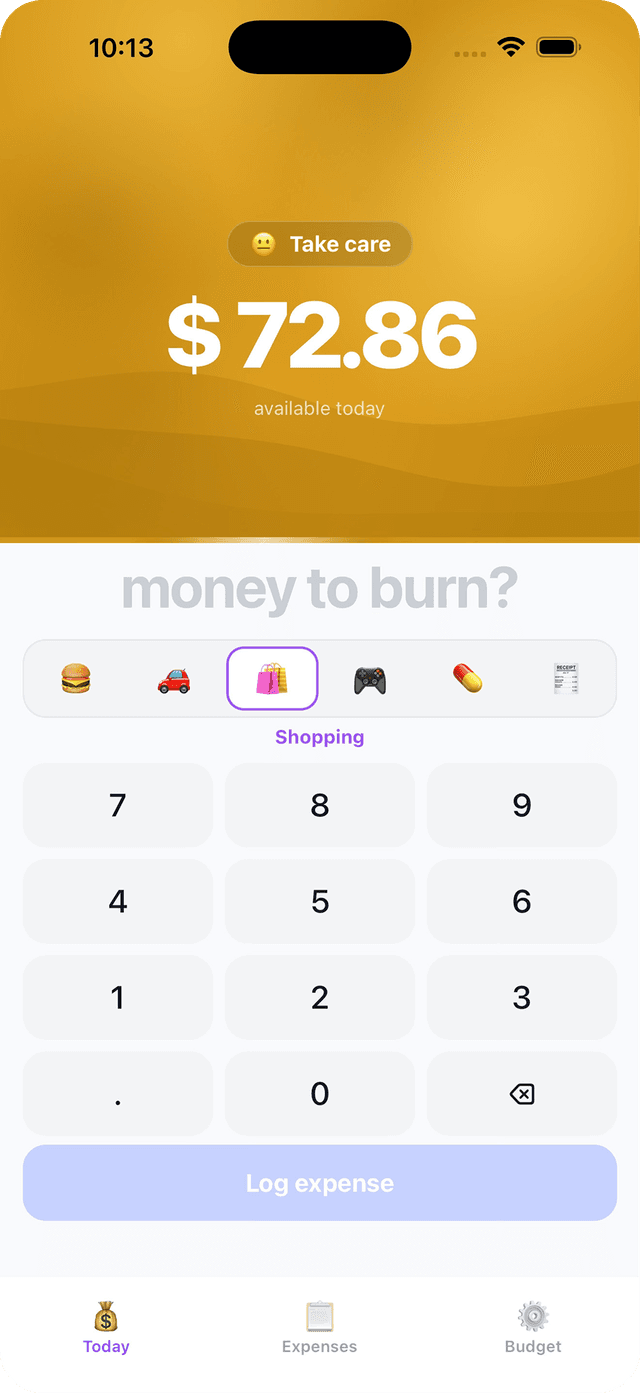
Task: Choose the red car transport category
Action: pos(174,679)
